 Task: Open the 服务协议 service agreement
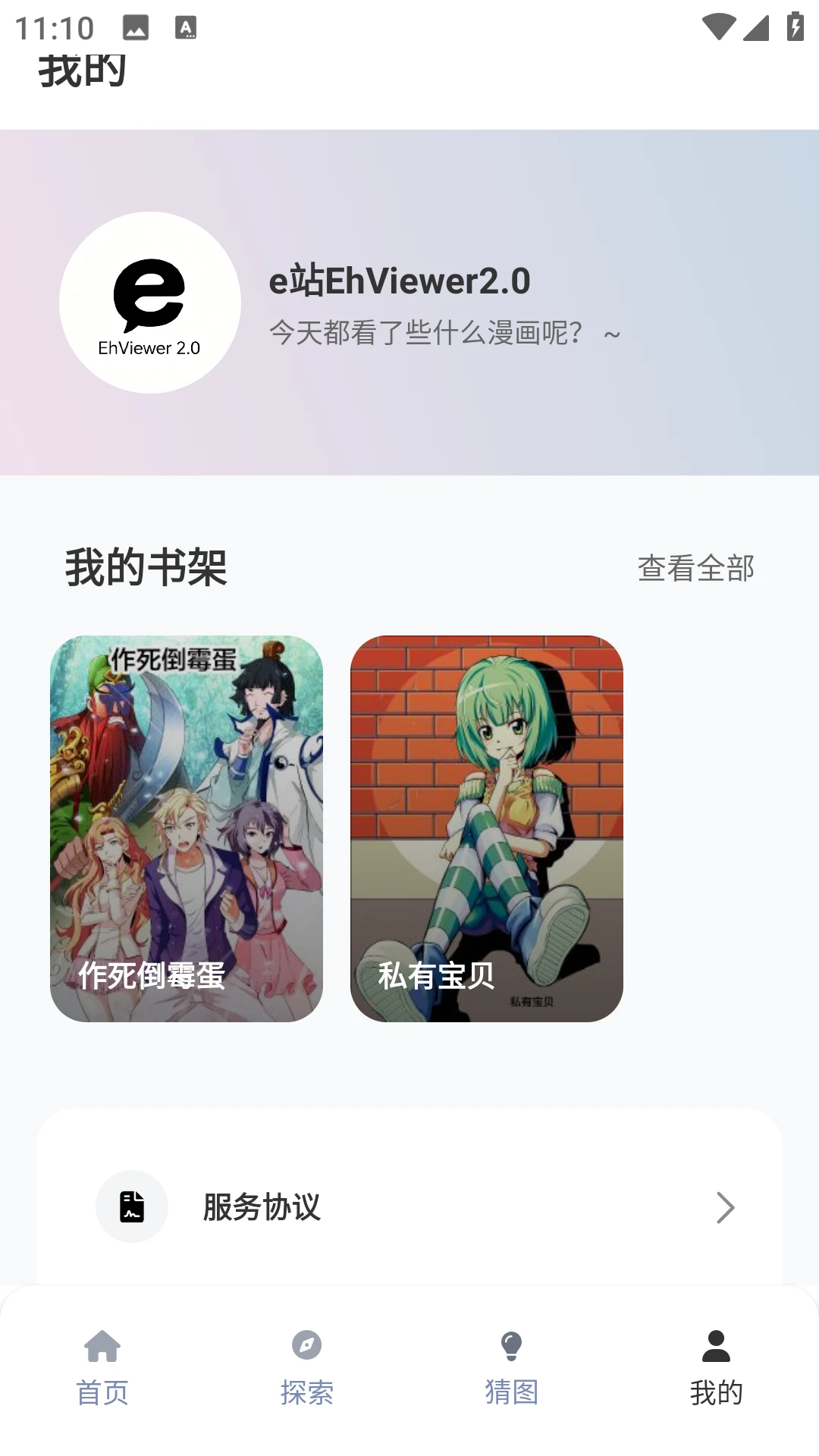(x=262, y=1207)
